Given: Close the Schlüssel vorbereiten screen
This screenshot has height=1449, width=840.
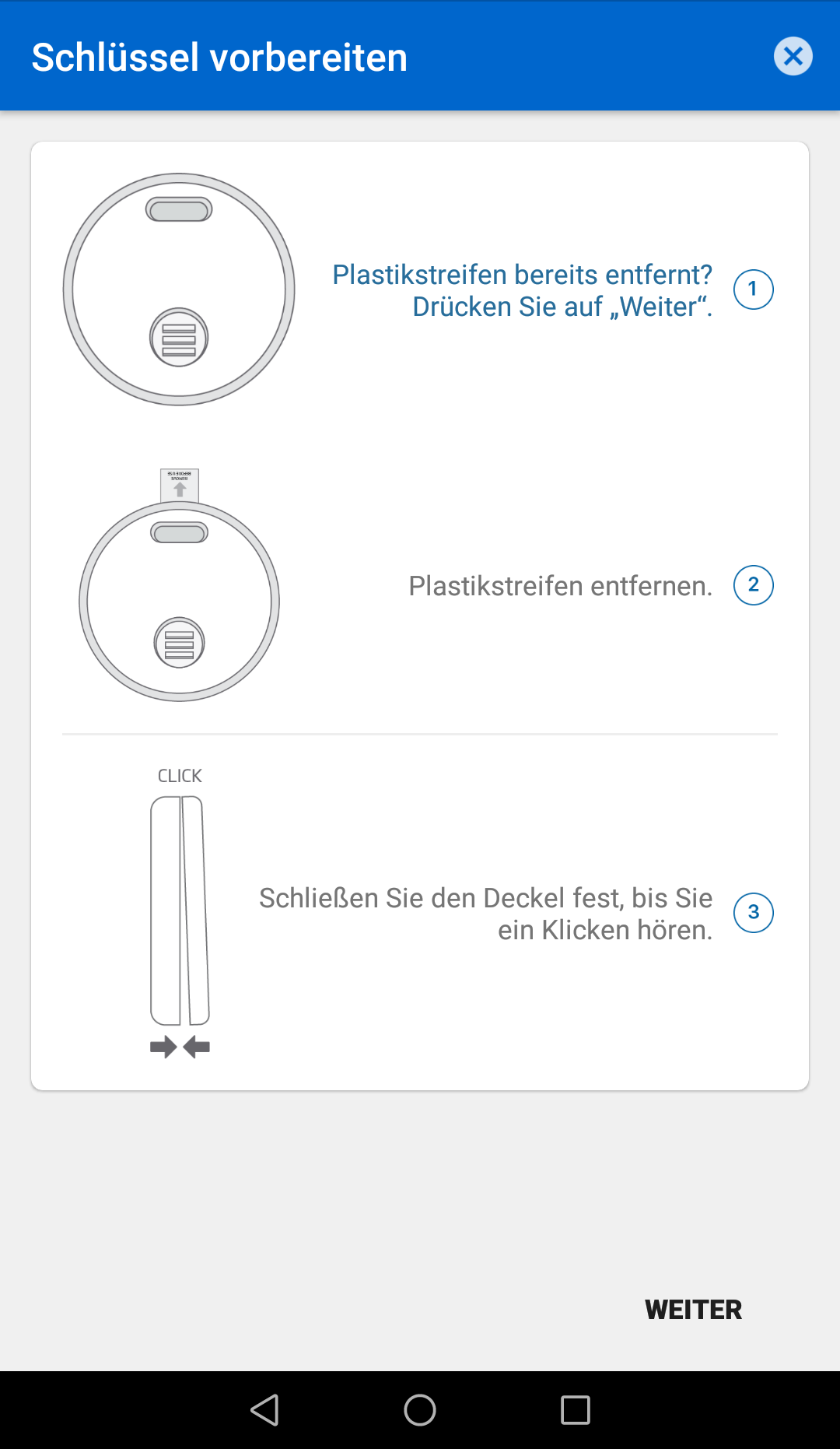Looking at the screenshot, I should pos(793,56).
